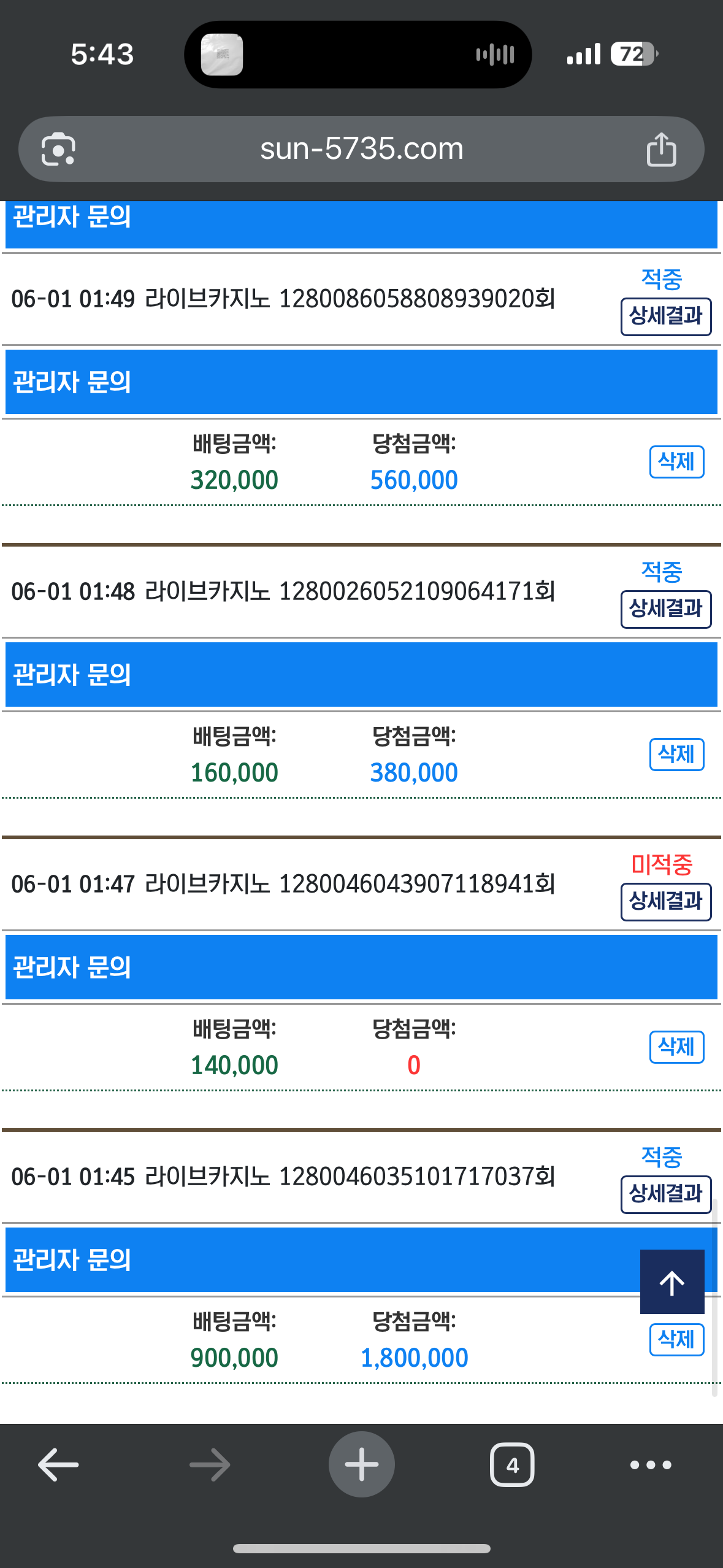Viewport: 723px width, 1568px height.
Task: Delete the 900,000 bet entry
Action: [x=676, y=1339]
